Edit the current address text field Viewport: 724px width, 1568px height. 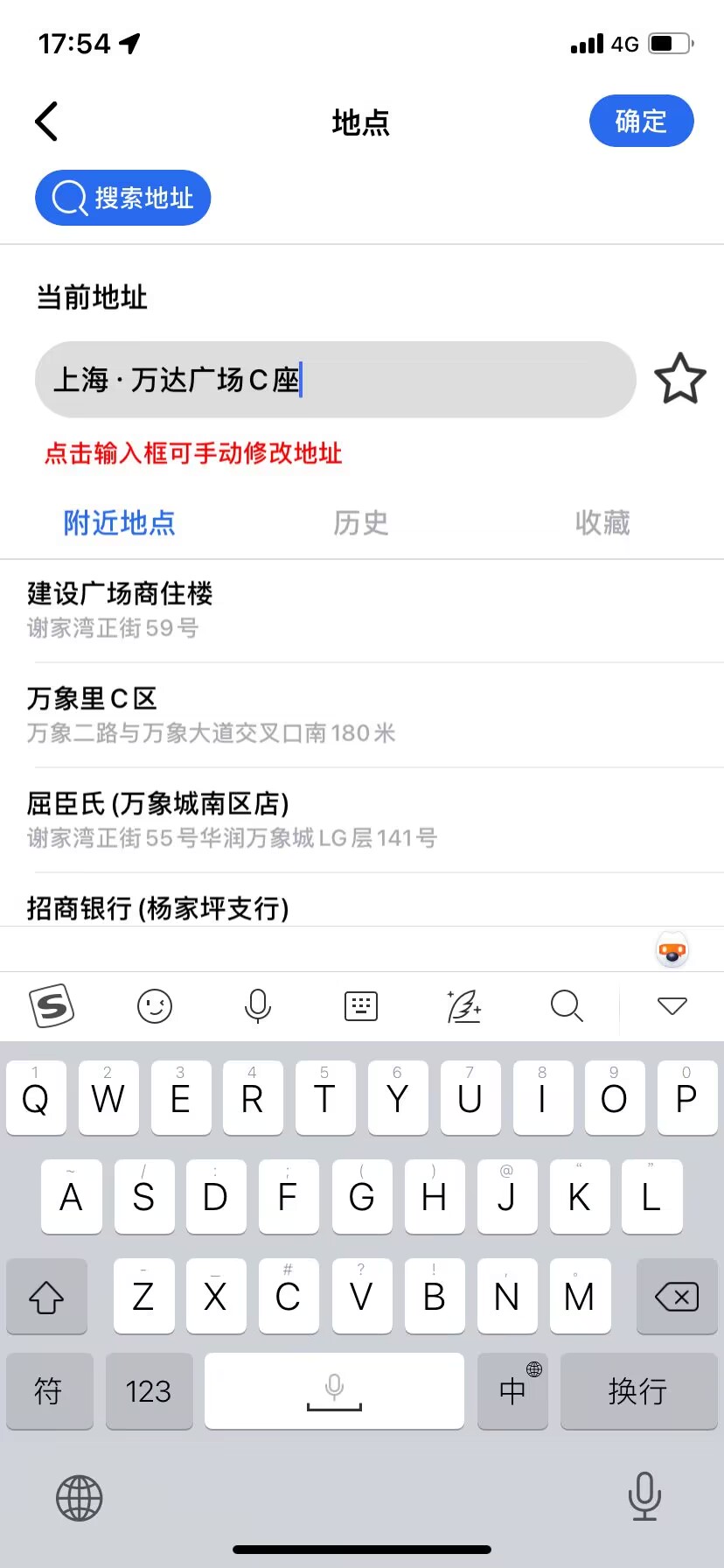335,380
